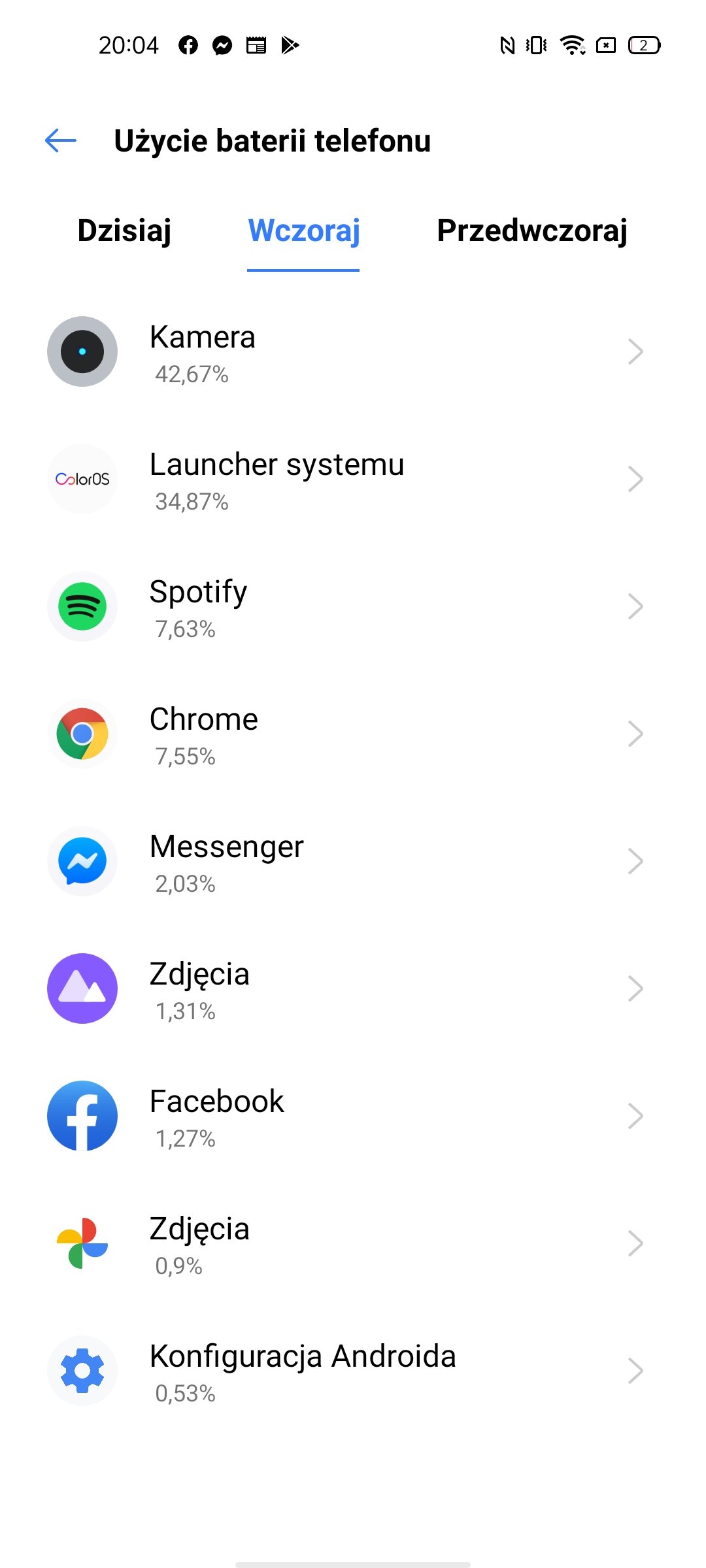Switch to the Dzisiaj tab

pyautogui.click(x=124, y=231)
